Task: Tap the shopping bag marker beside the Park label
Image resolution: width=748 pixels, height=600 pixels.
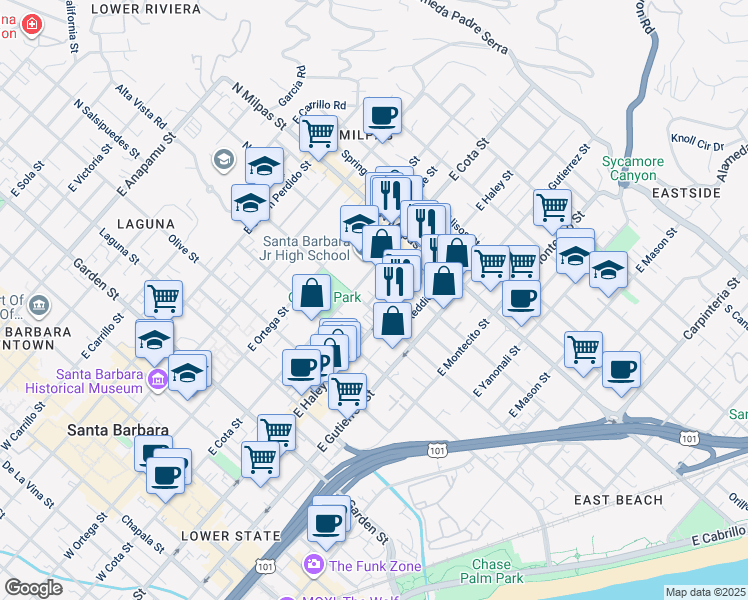Action: tap(312, 293)
